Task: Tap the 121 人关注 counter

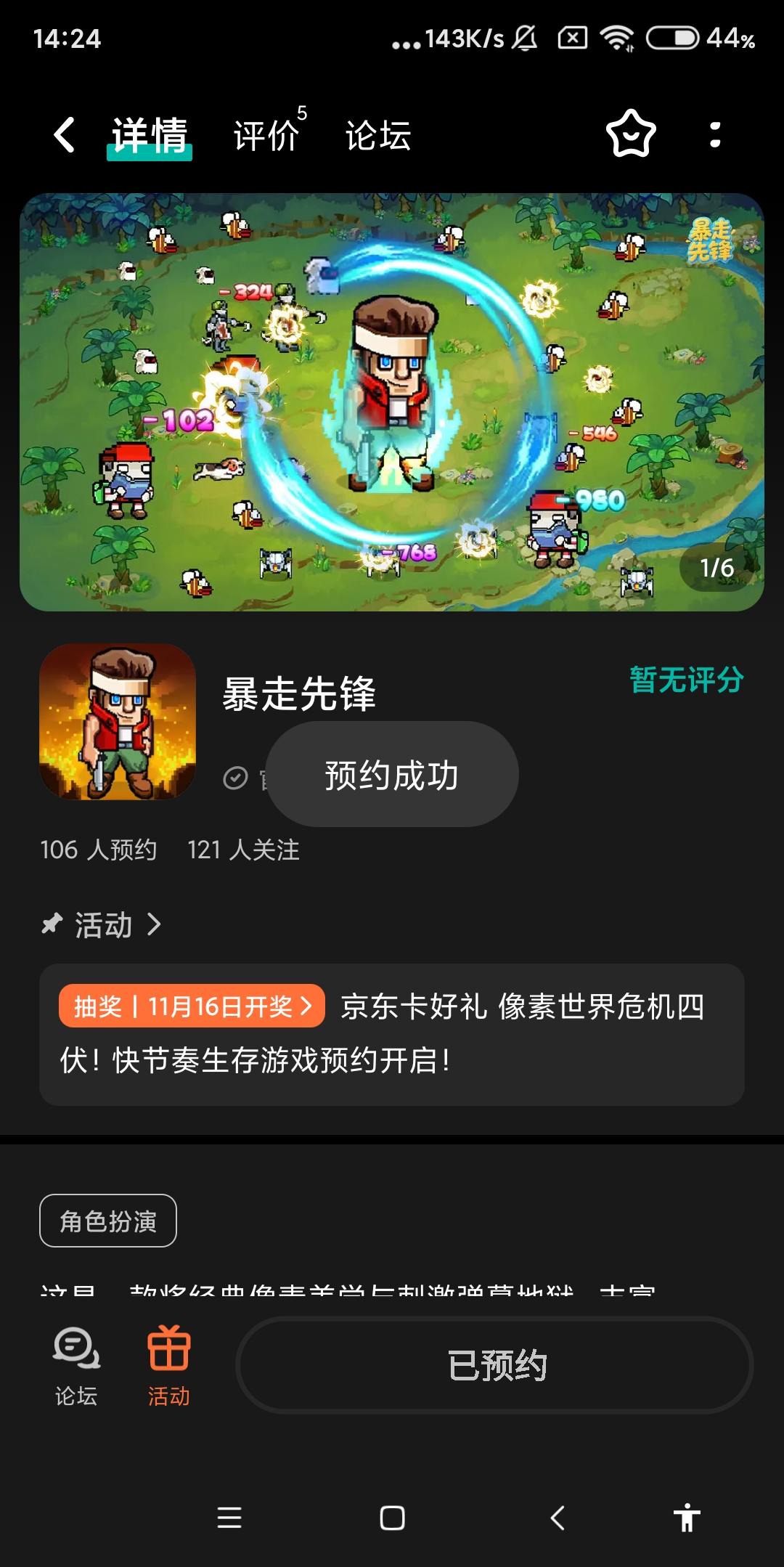Action: click(x=244, y=850)
